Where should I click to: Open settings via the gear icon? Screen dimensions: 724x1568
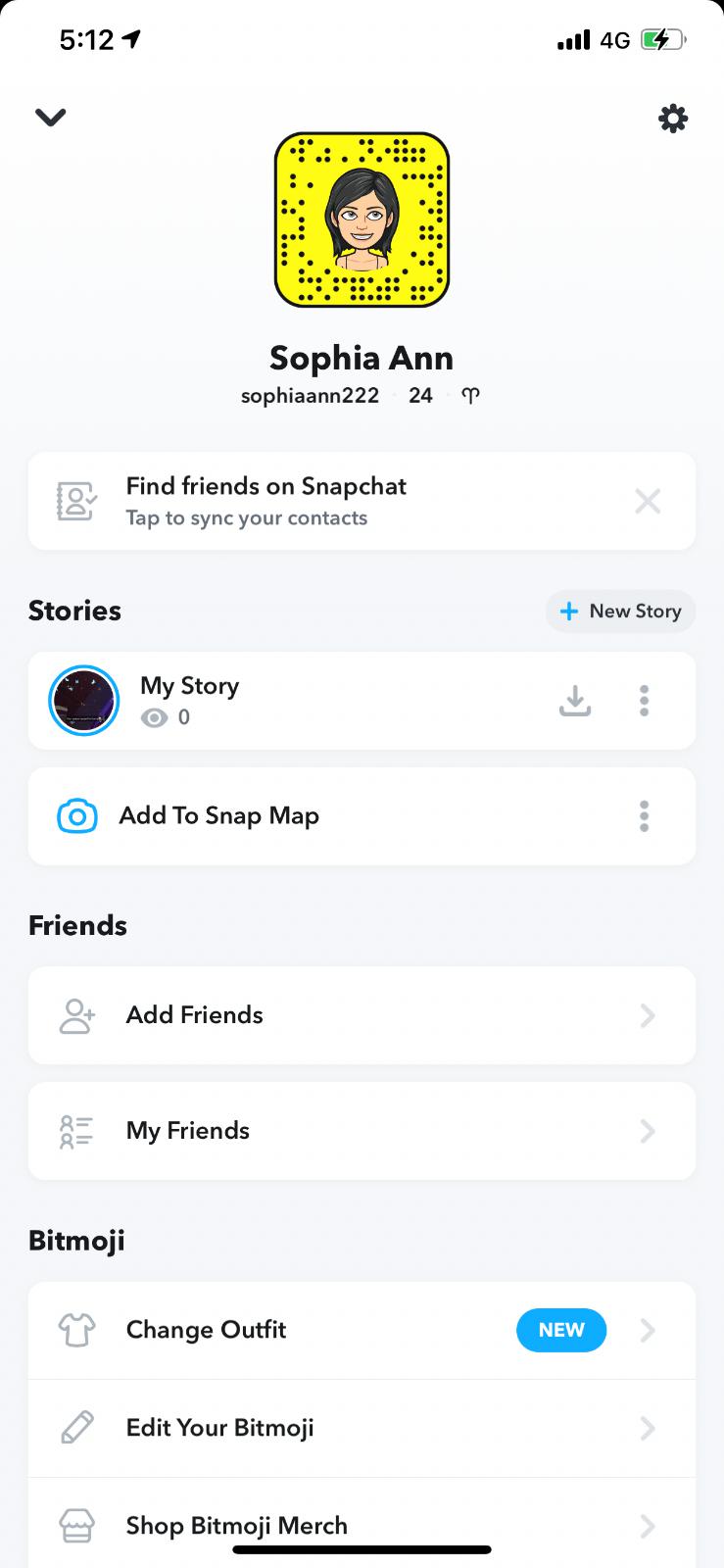point(672,119)
